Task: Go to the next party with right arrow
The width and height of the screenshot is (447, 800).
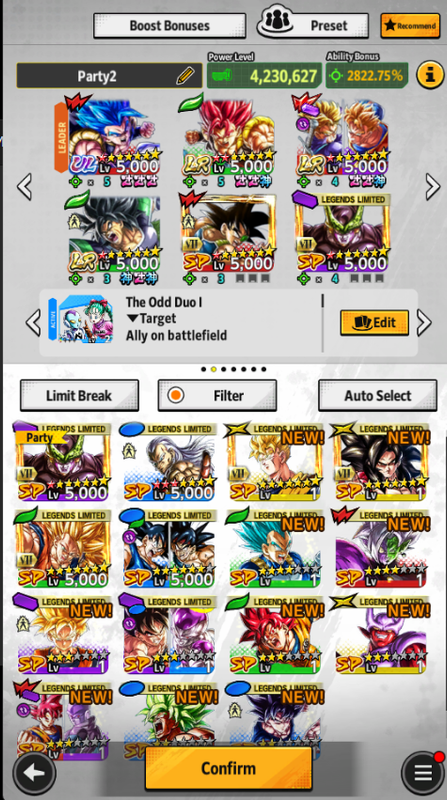Action: point(433,187)
